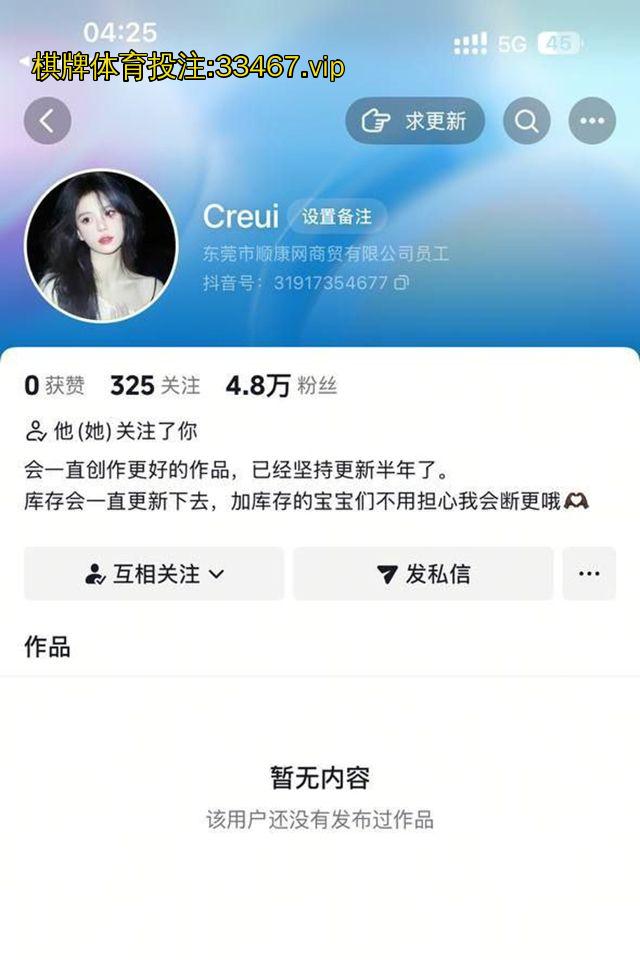The height and width of the screenshot is (960, 640).
Task: Open the top-right overflow menu
Action: coord(592,121)
